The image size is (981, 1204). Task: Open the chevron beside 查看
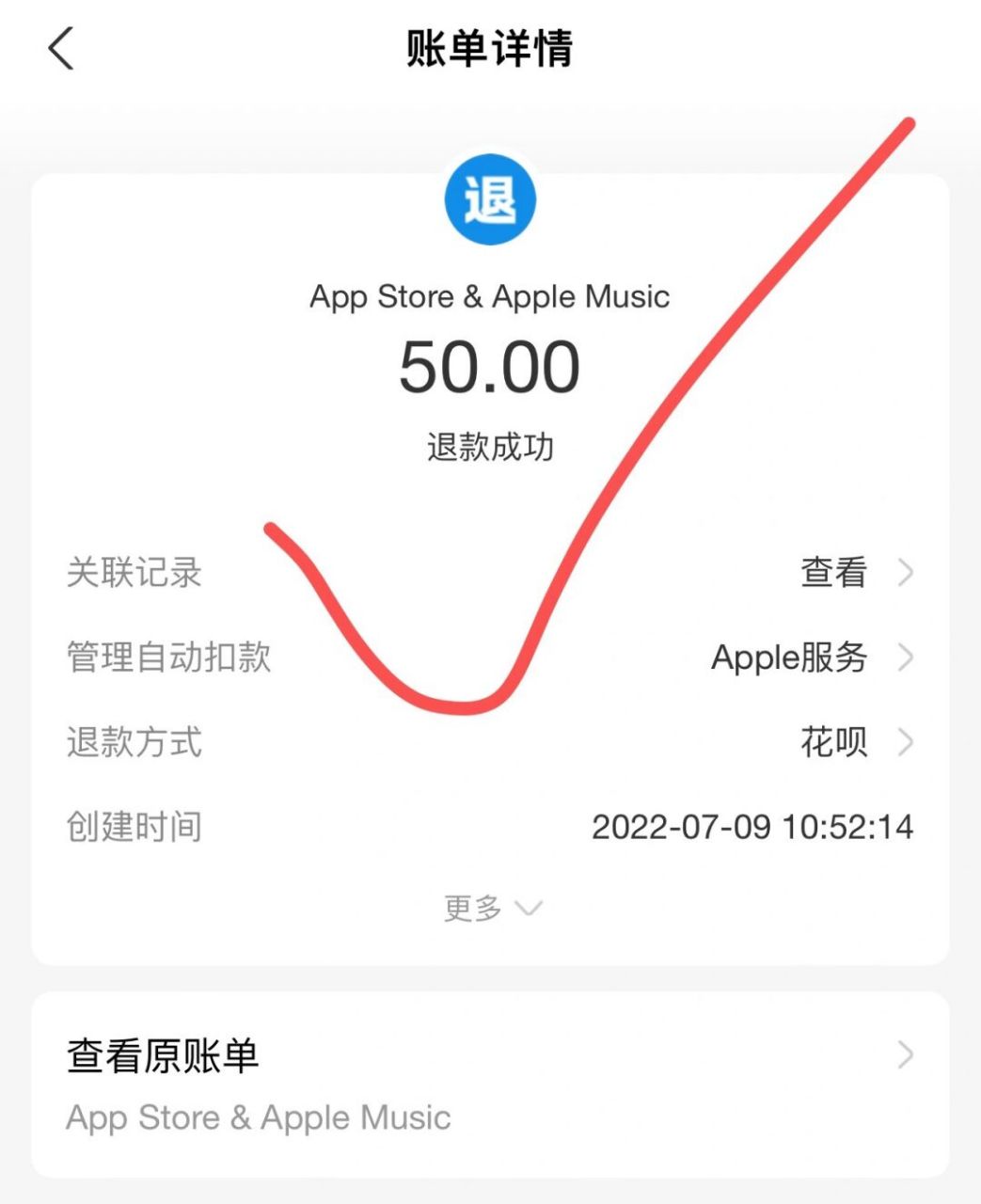(905, 573)
